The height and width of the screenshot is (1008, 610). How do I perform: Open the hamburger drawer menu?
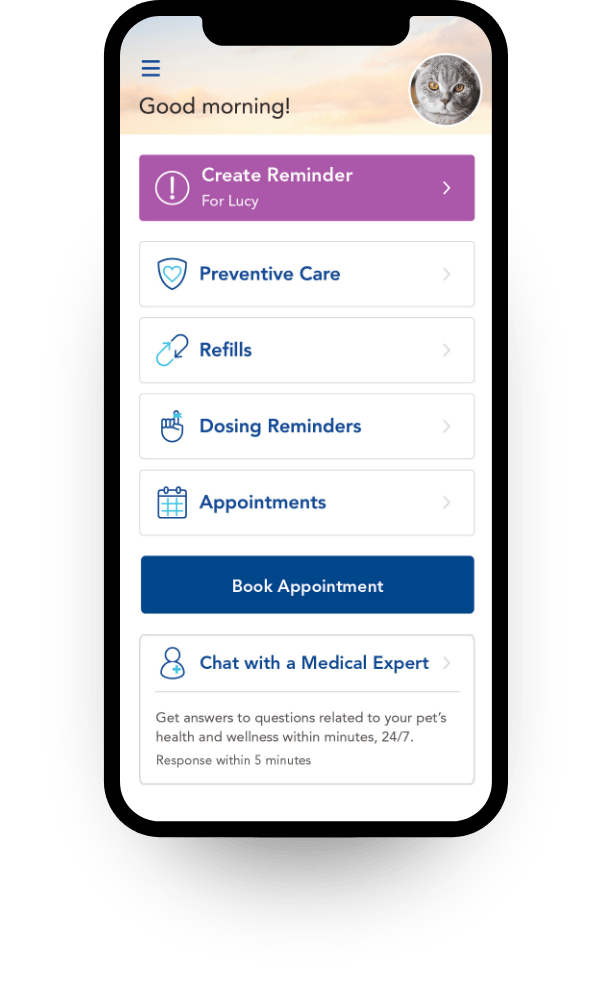[151, 68]
